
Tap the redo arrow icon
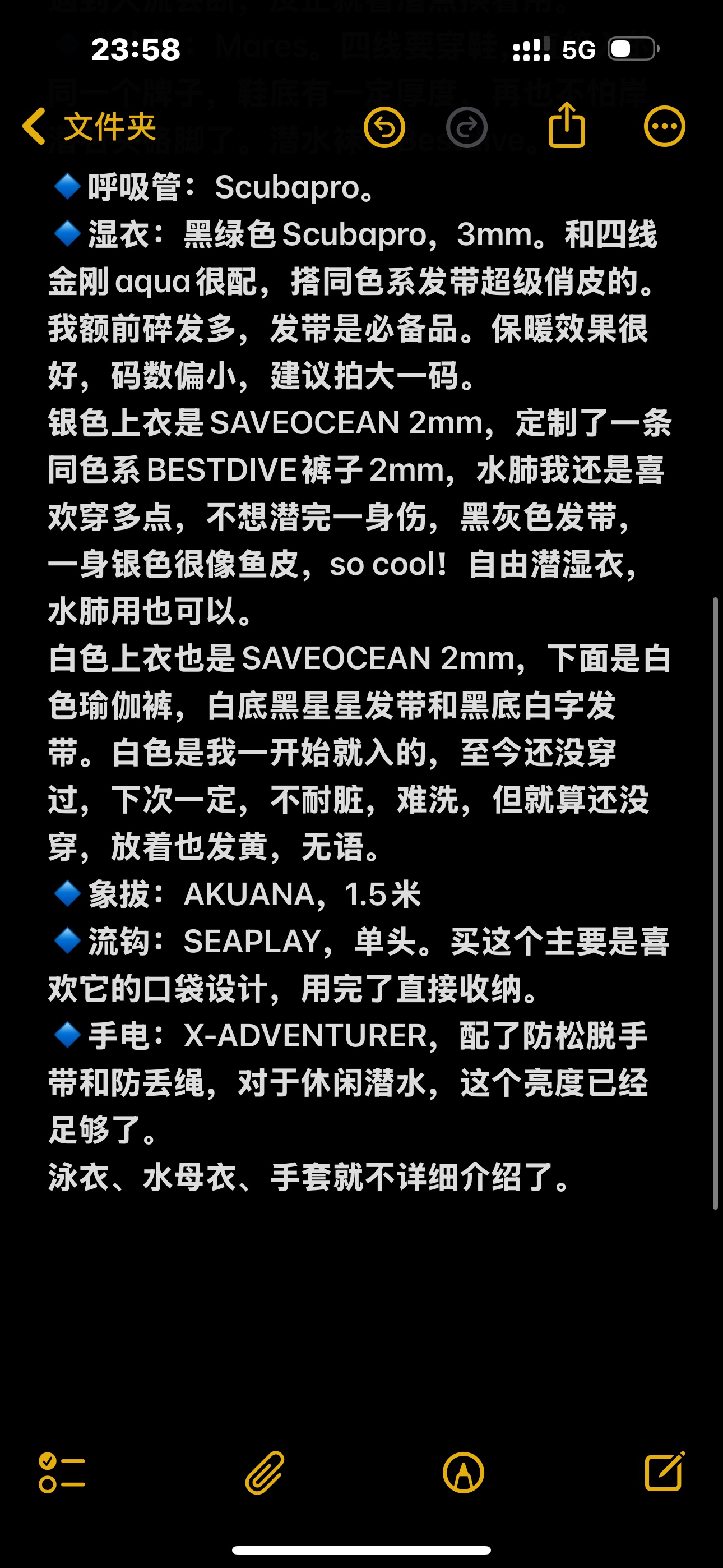(x=467, y=127)
